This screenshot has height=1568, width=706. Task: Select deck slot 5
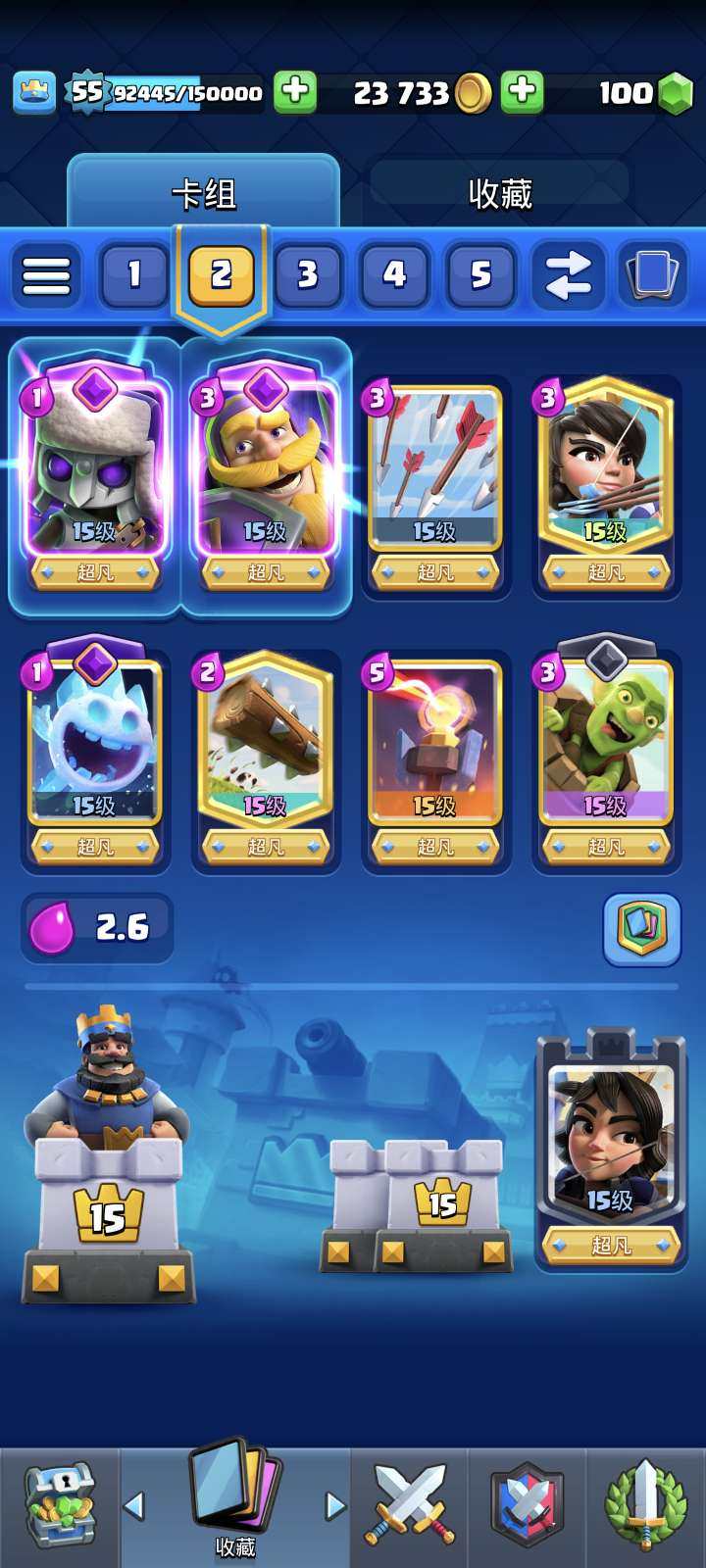point(479,275)
